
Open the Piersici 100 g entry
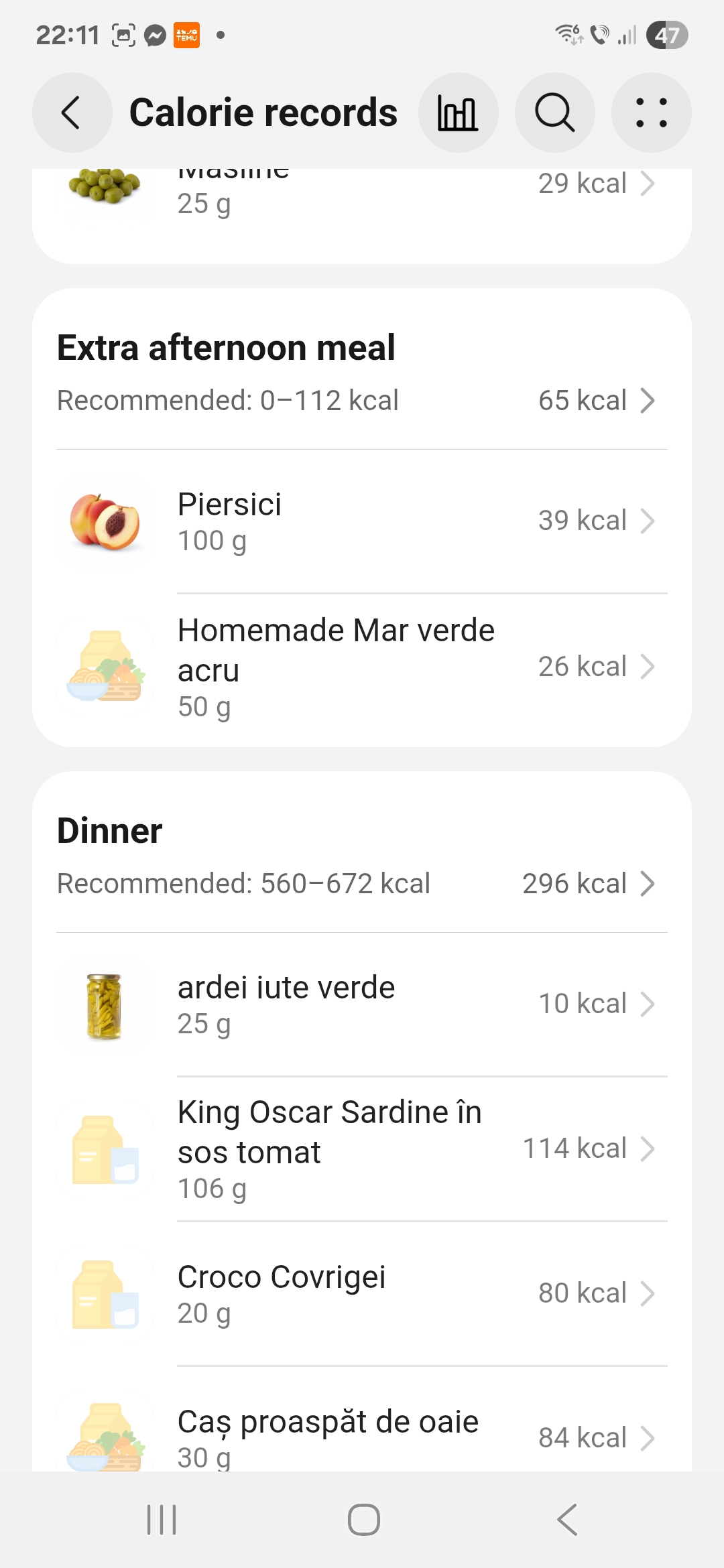click(362, 521)
